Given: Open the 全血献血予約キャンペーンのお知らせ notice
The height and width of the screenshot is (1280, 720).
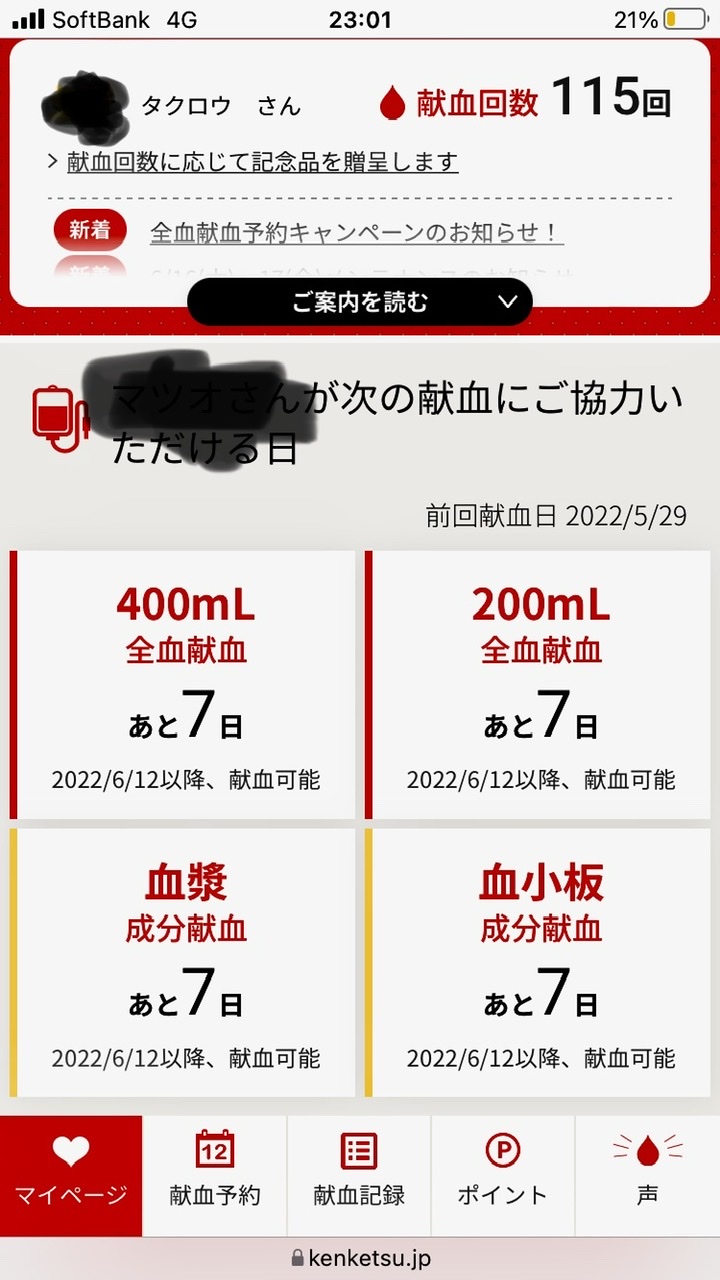Looking at the screenshot, I should click(356, 233).
